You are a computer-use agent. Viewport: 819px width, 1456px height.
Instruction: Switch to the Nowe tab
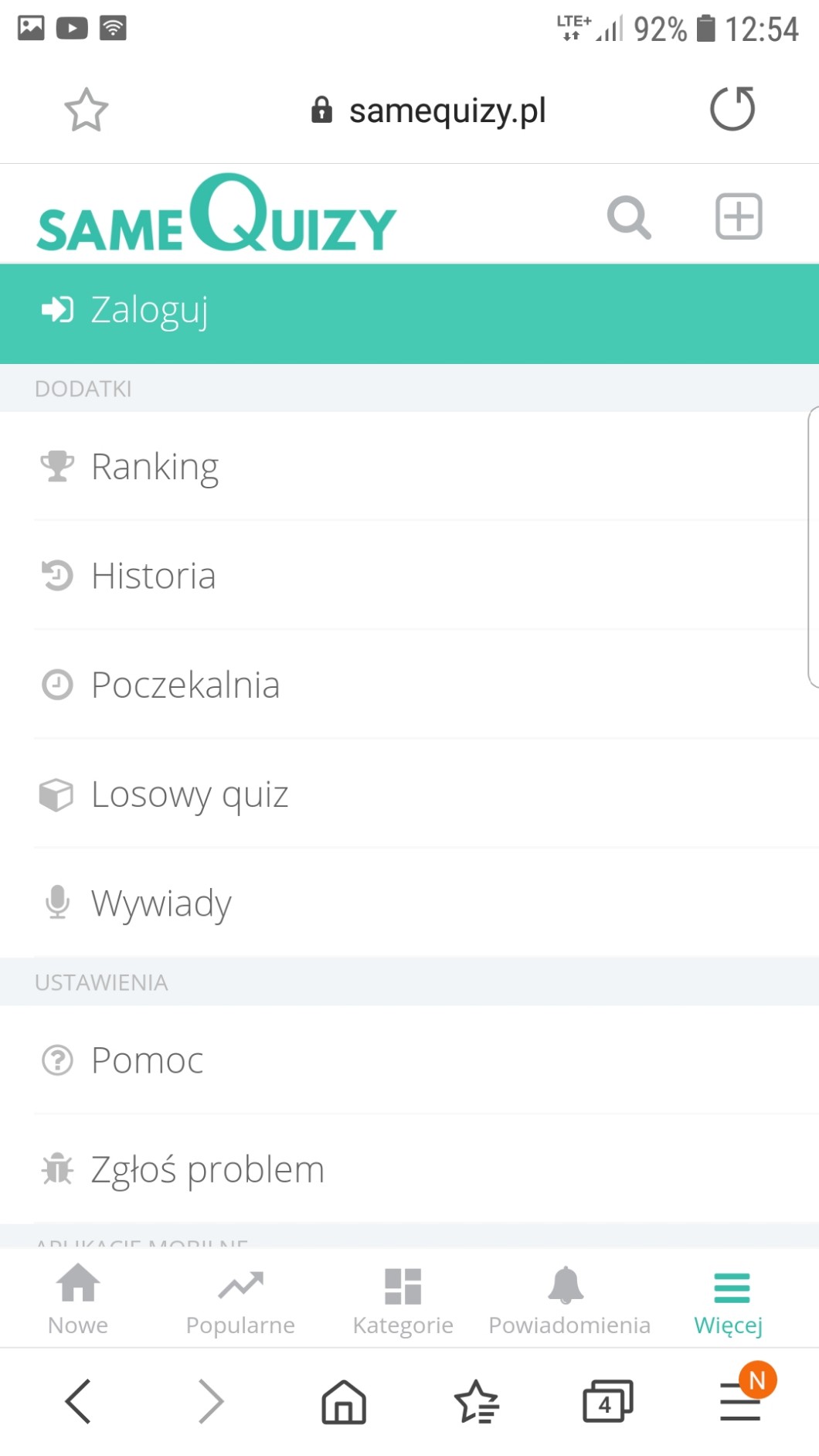(78, 1301)
